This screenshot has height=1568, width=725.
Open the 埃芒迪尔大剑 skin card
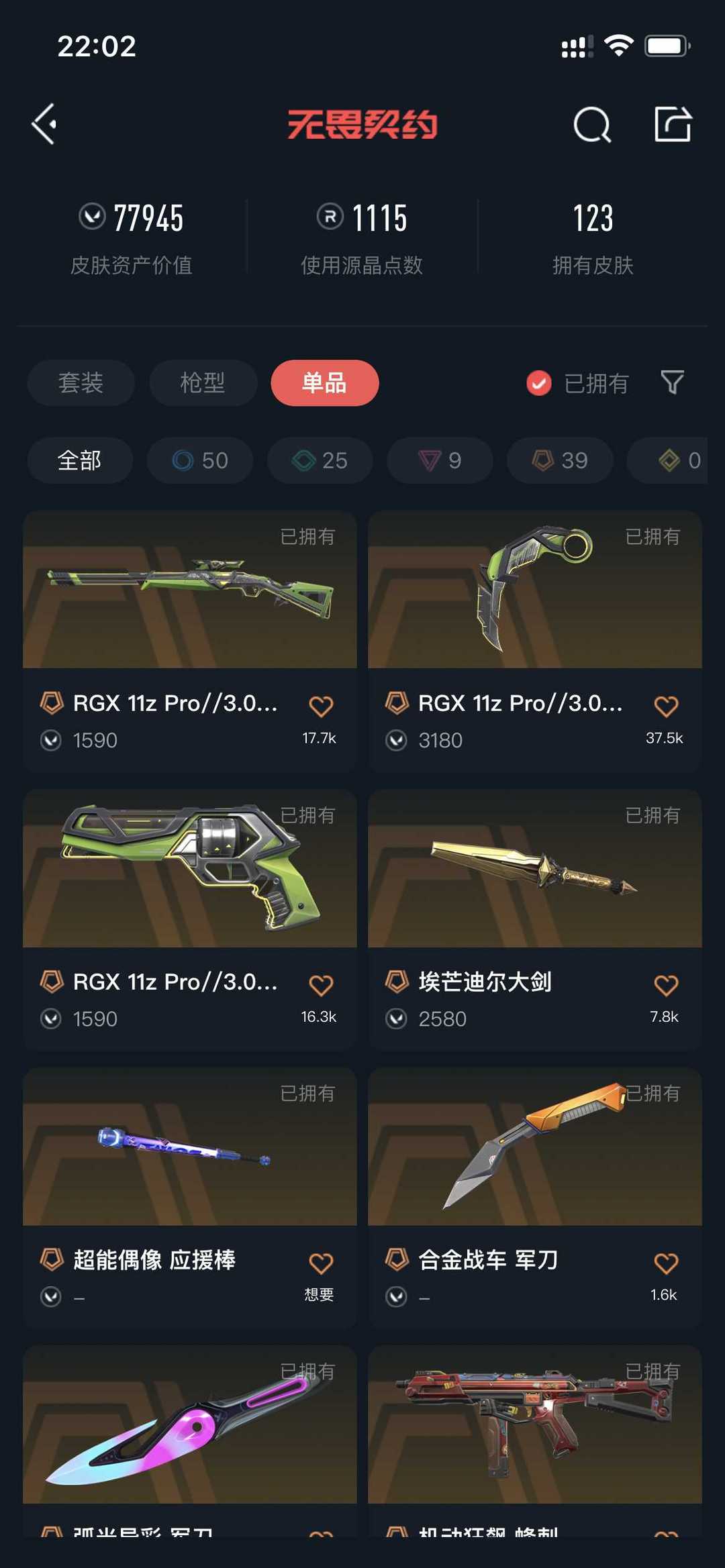(x=535, y=920)
